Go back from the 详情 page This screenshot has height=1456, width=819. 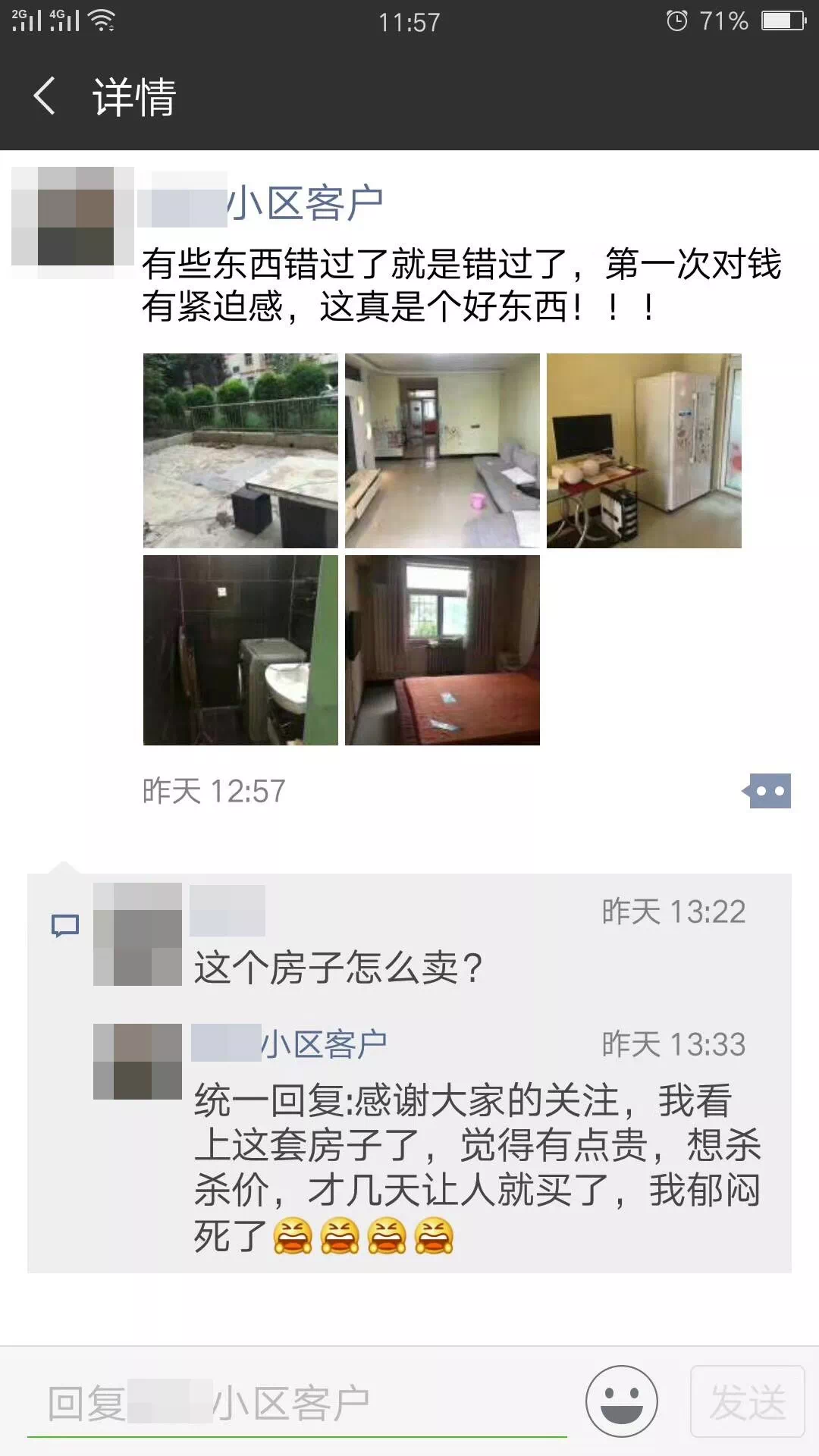(x=45, y=97)
